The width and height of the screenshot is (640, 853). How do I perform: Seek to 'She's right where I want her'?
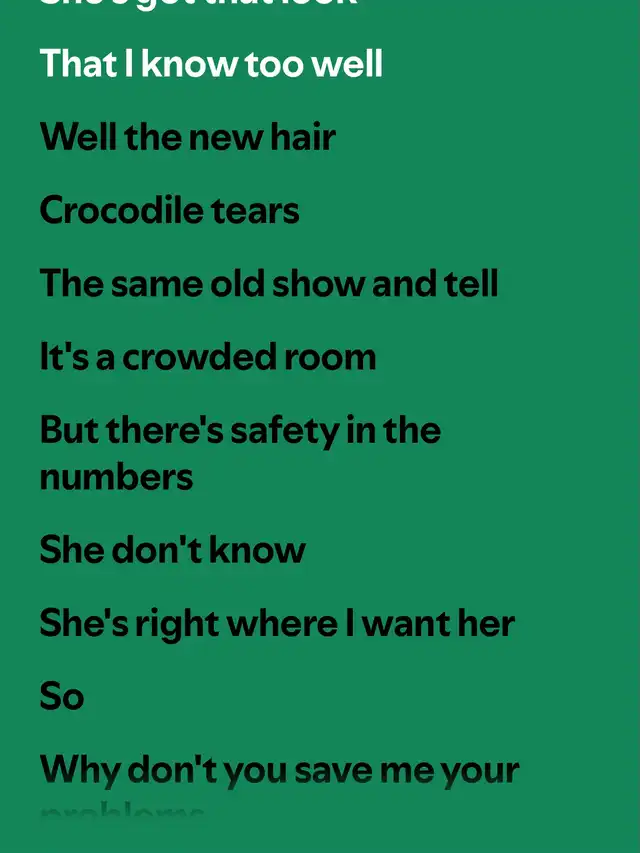tap(277, 623)
